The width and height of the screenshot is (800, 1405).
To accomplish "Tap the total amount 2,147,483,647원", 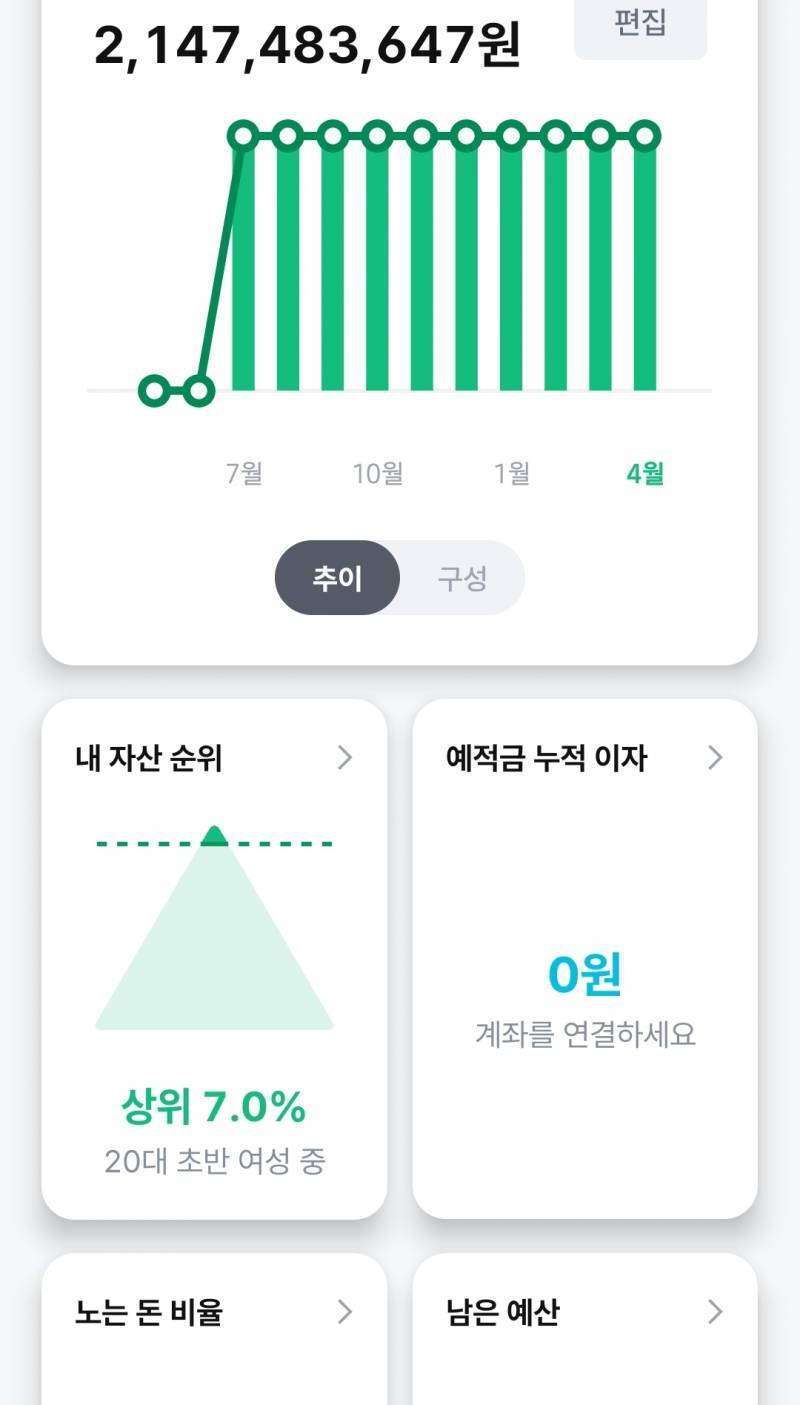I will point(306,45).
